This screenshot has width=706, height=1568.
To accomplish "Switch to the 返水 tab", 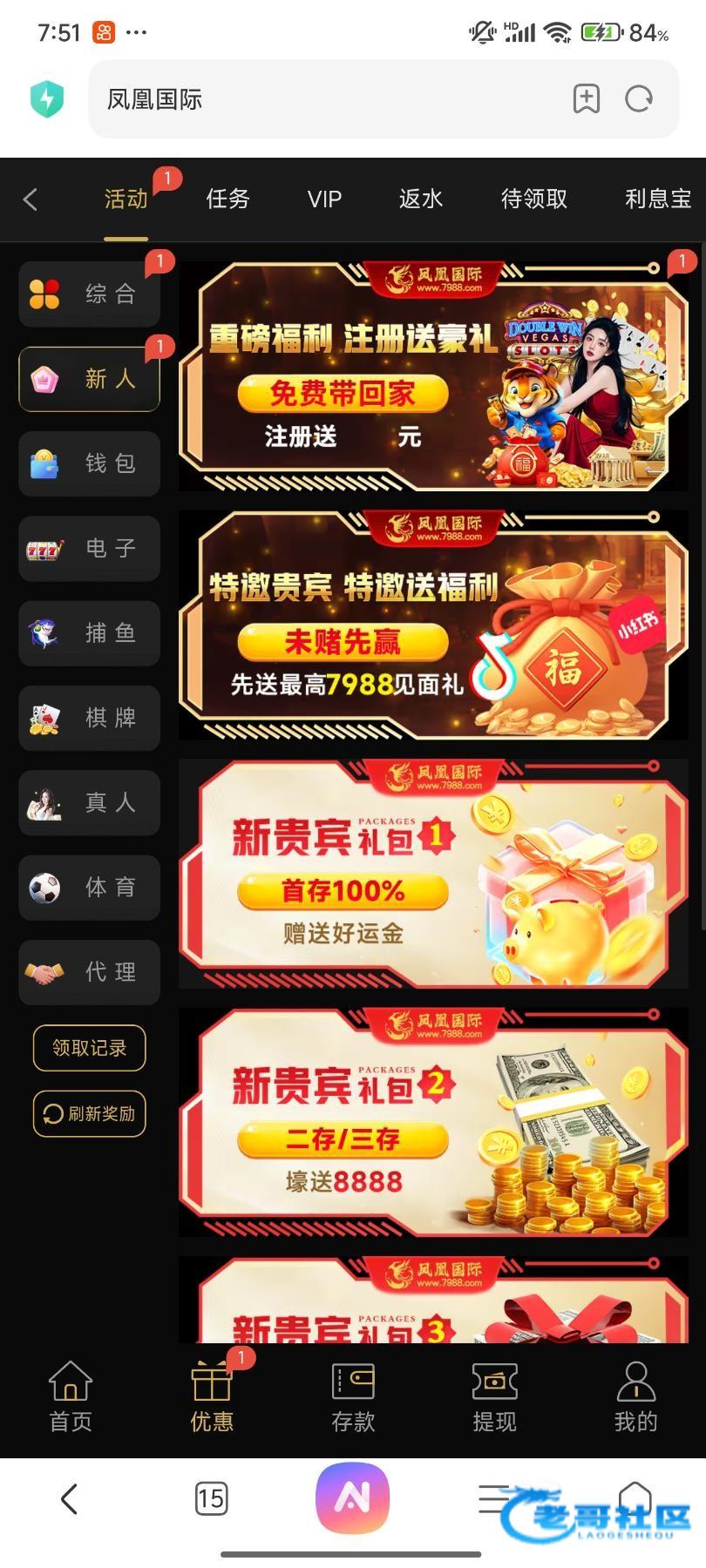I will [x=421, y=199].
